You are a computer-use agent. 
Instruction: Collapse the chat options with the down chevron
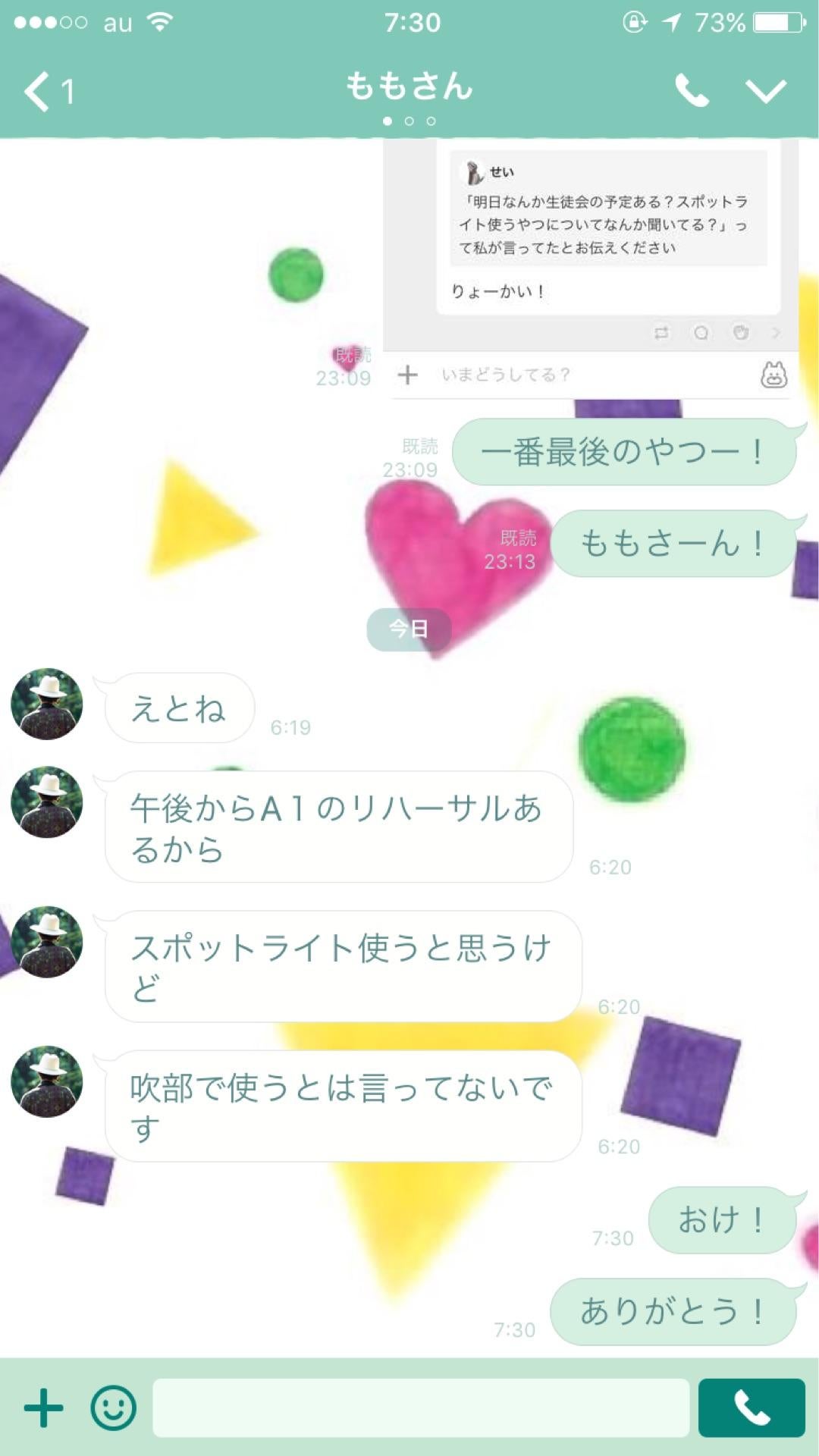pyautogui.click(x=767, y=91)
